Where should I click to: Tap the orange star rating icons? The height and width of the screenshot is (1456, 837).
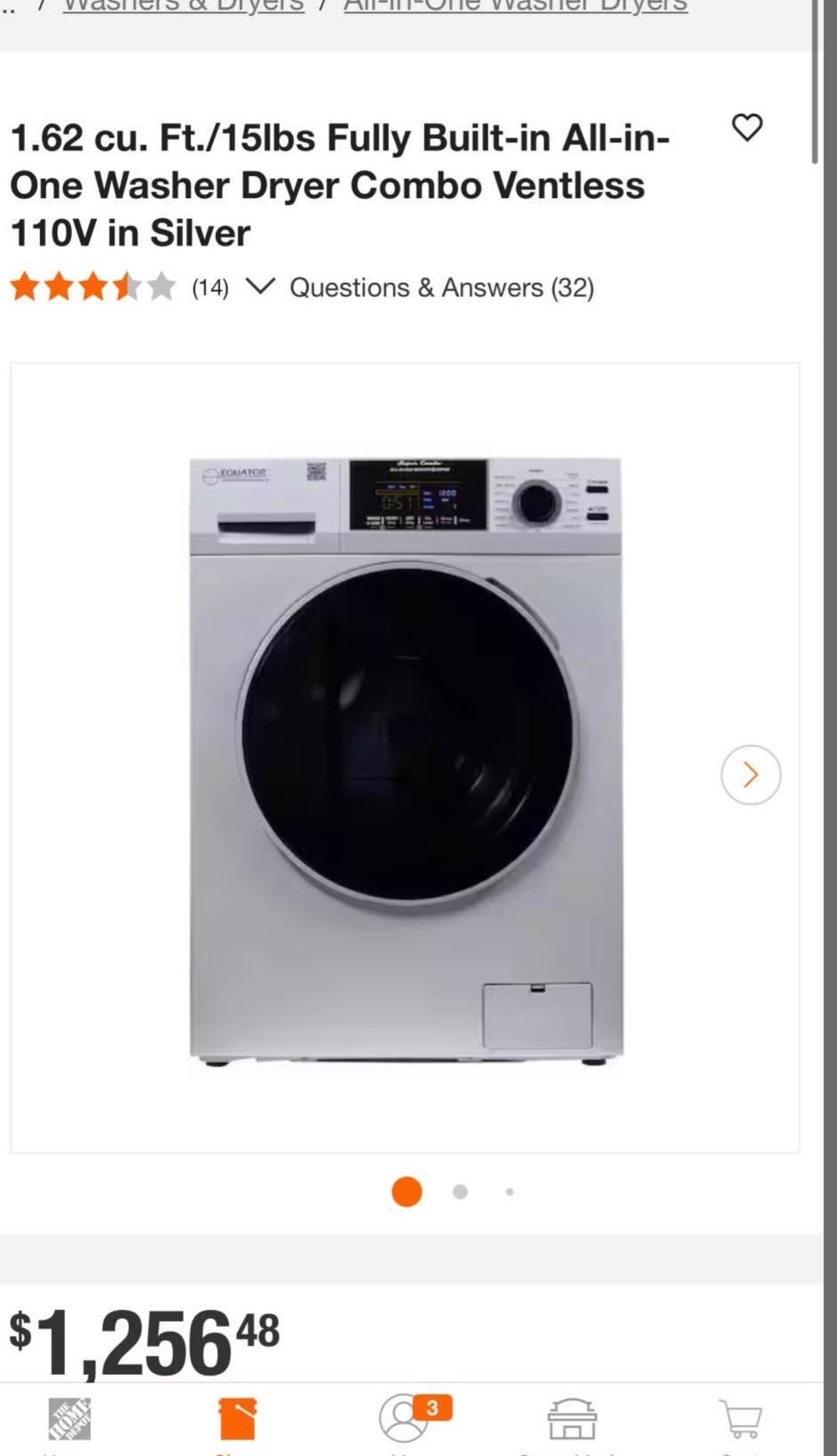(x=91, y=288)
